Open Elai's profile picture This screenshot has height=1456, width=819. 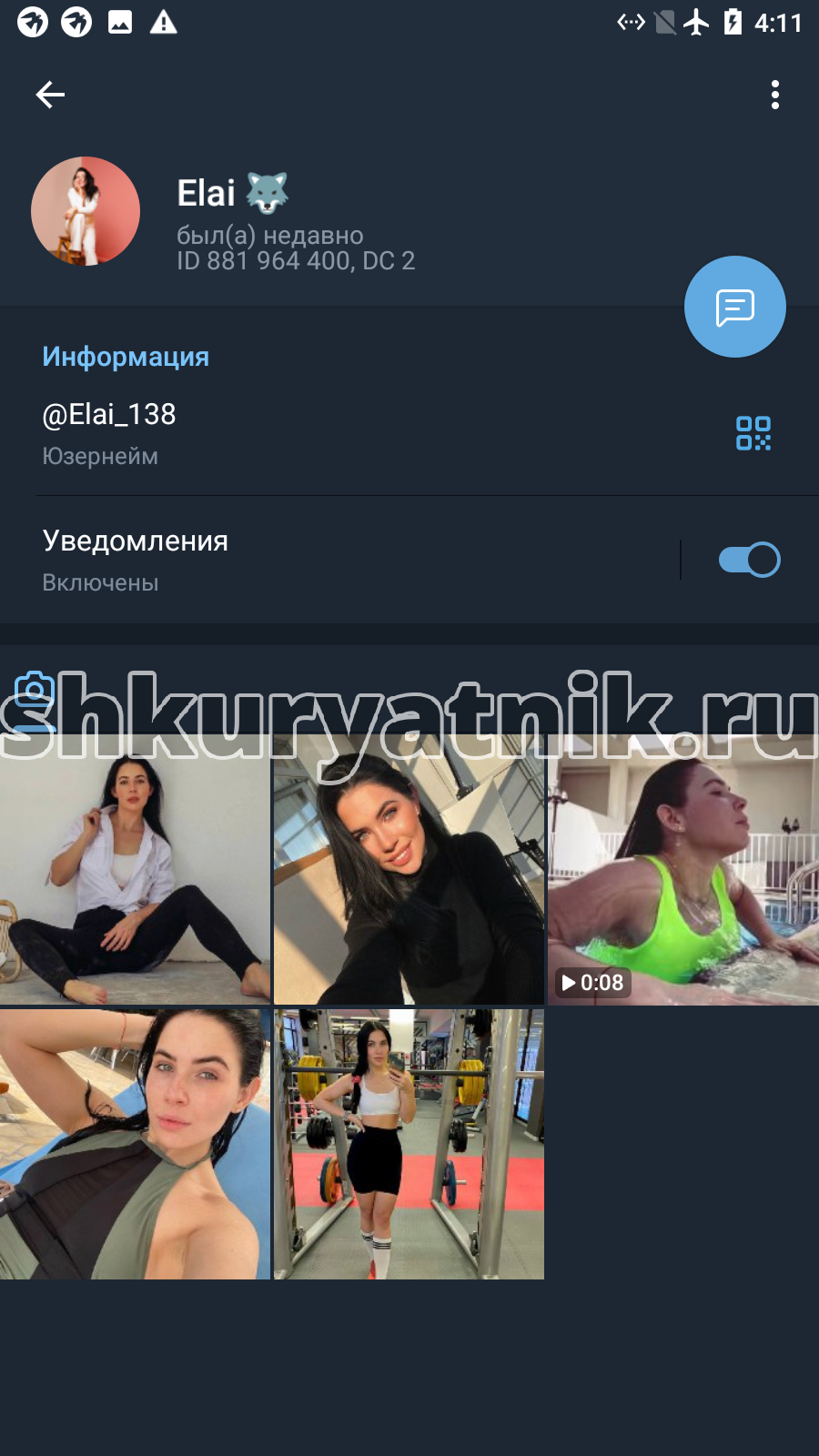(x=86, y=211)
